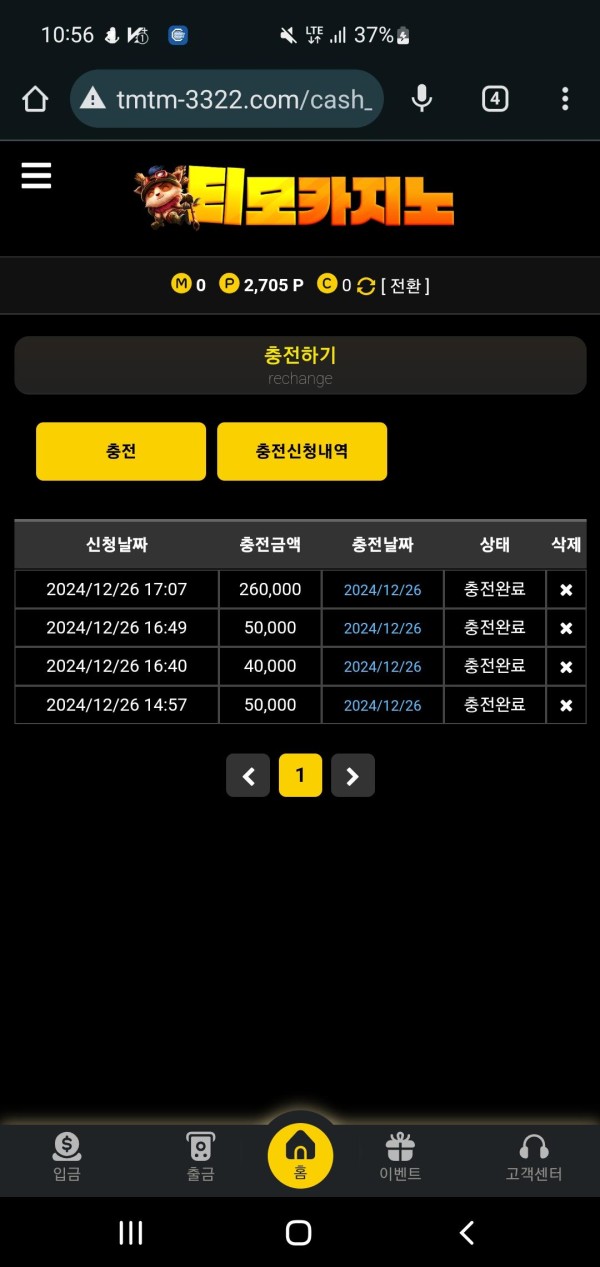600x1267 pixels.
Task: Delete the 16:49 50,000 record
Action: point(566,628)
